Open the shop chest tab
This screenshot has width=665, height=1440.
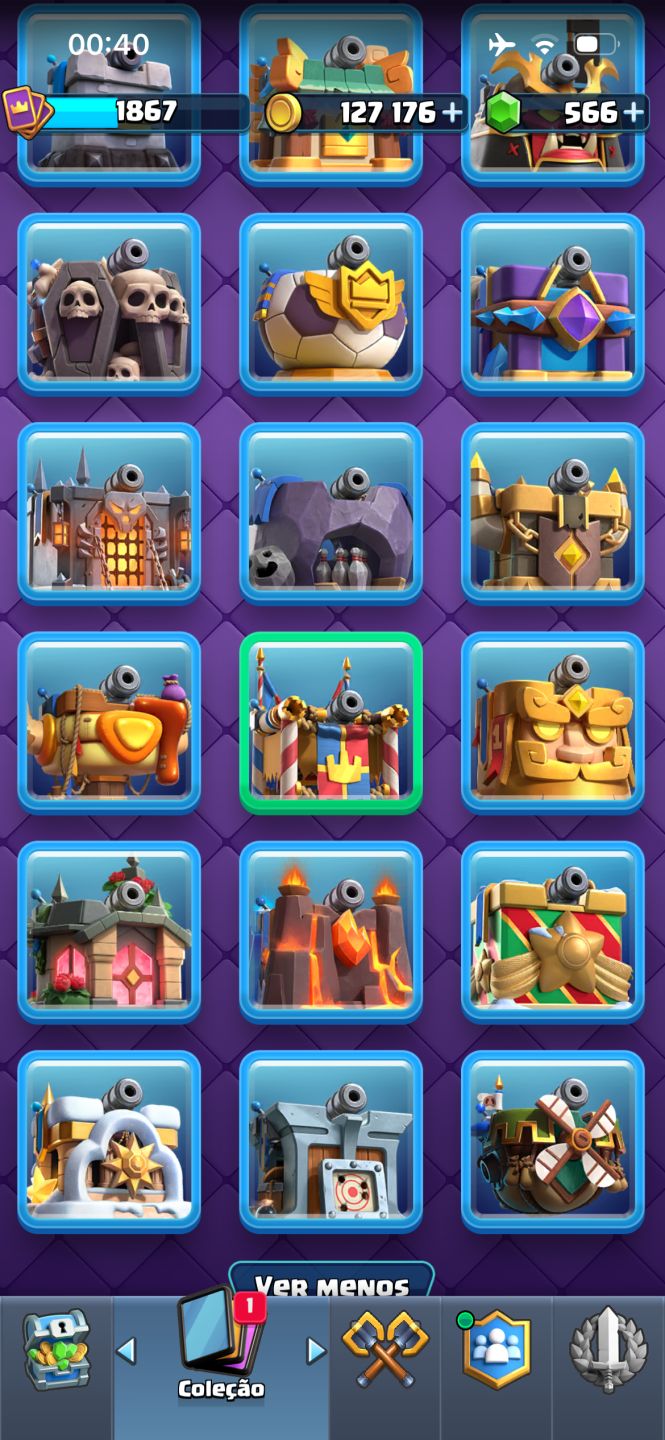pos(56,1350)
